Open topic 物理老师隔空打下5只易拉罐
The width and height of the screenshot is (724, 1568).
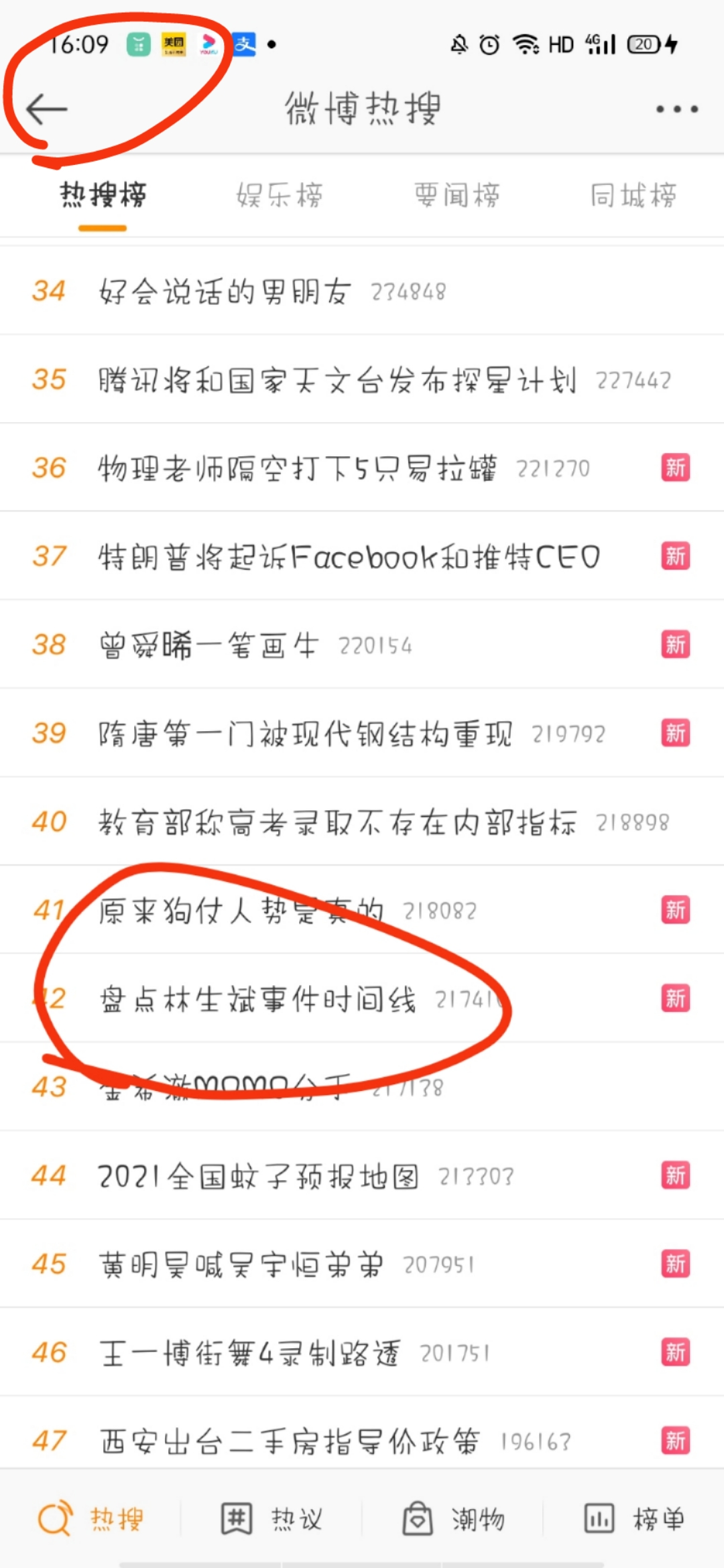tap(297, 468)
